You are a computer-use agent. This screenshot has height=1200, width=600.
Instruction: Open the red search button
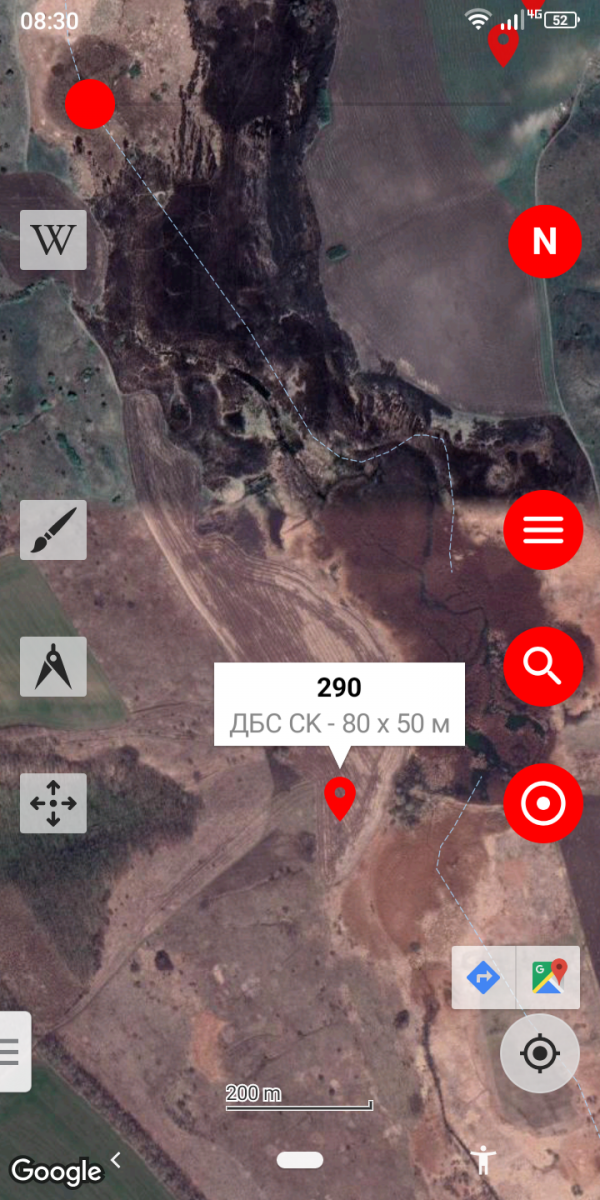543,665
